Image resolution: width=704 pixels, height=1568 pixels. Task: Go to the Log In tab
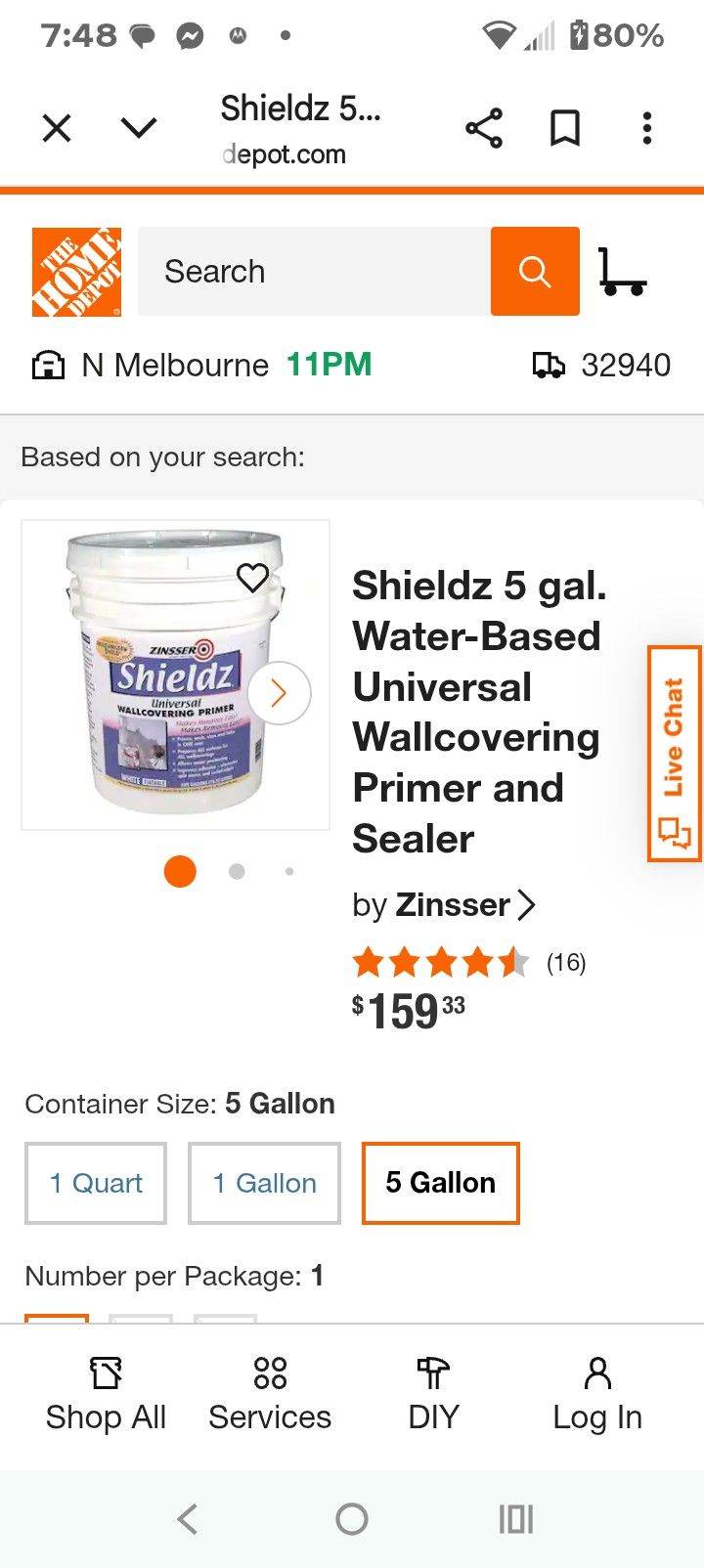click(597, 1395)
